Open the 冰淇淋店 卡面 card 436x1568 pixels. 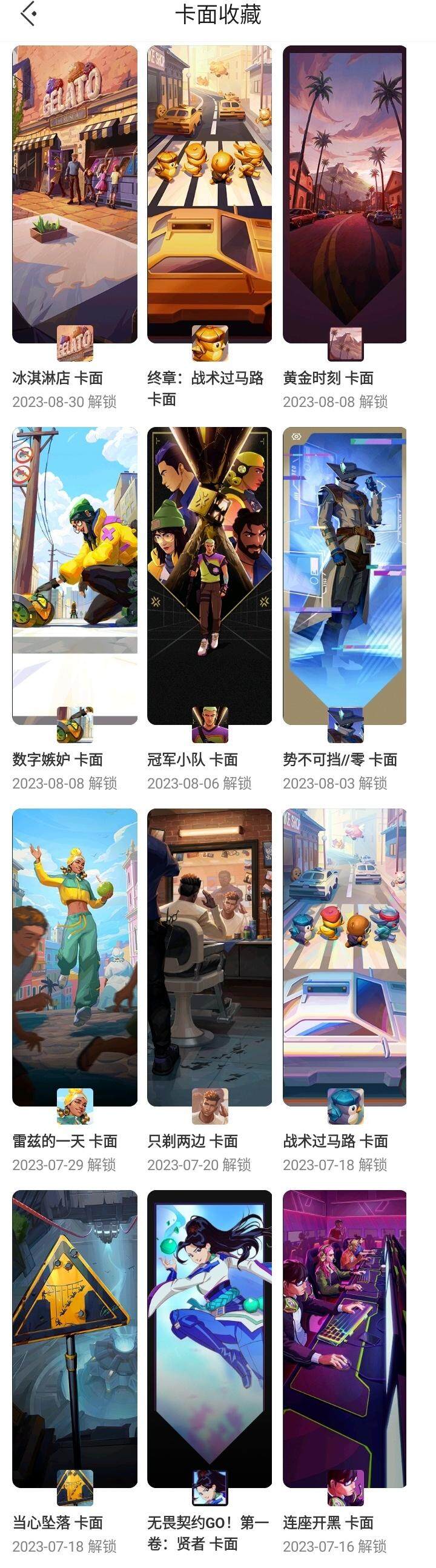pyautogui.click(x=75, y=195)
